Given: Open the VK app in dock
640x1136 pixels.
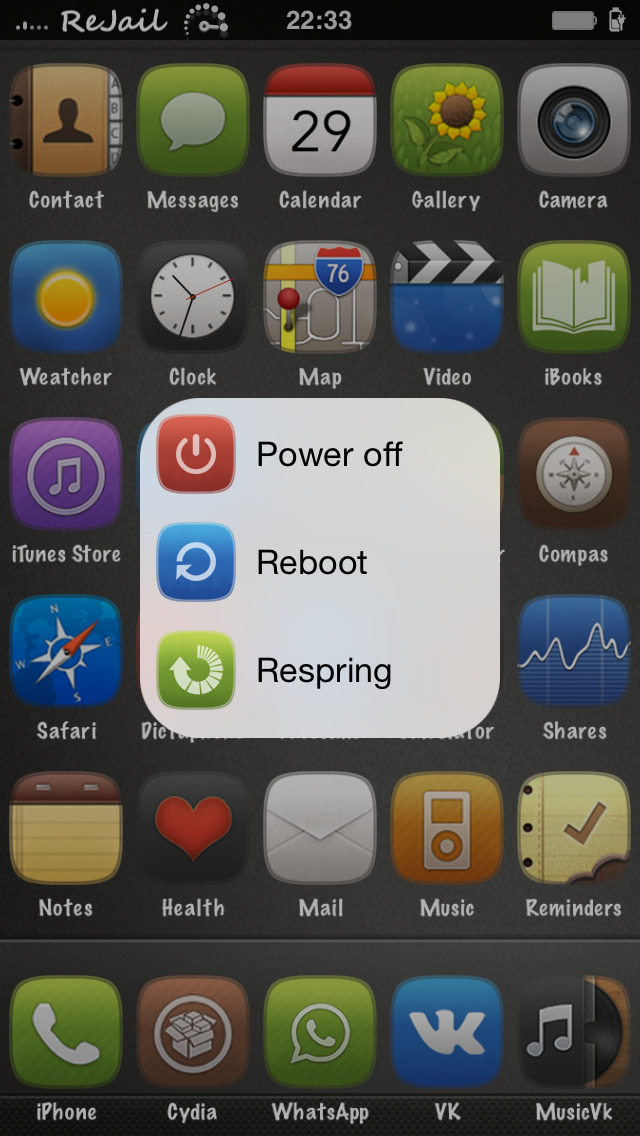Looking at the screenshot, I should [446, 1033].
